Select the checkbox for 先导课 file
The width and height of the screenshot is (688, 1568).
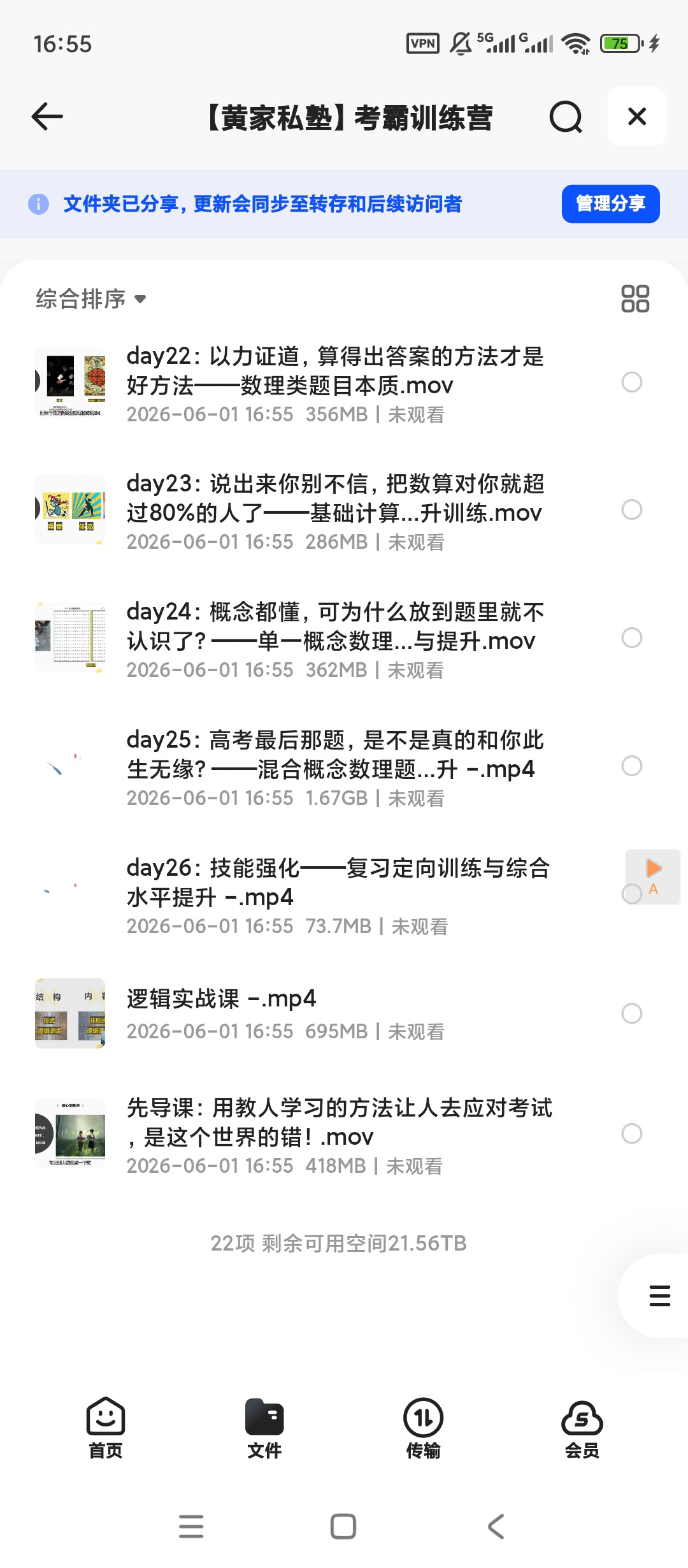[x=631, y=1133]
